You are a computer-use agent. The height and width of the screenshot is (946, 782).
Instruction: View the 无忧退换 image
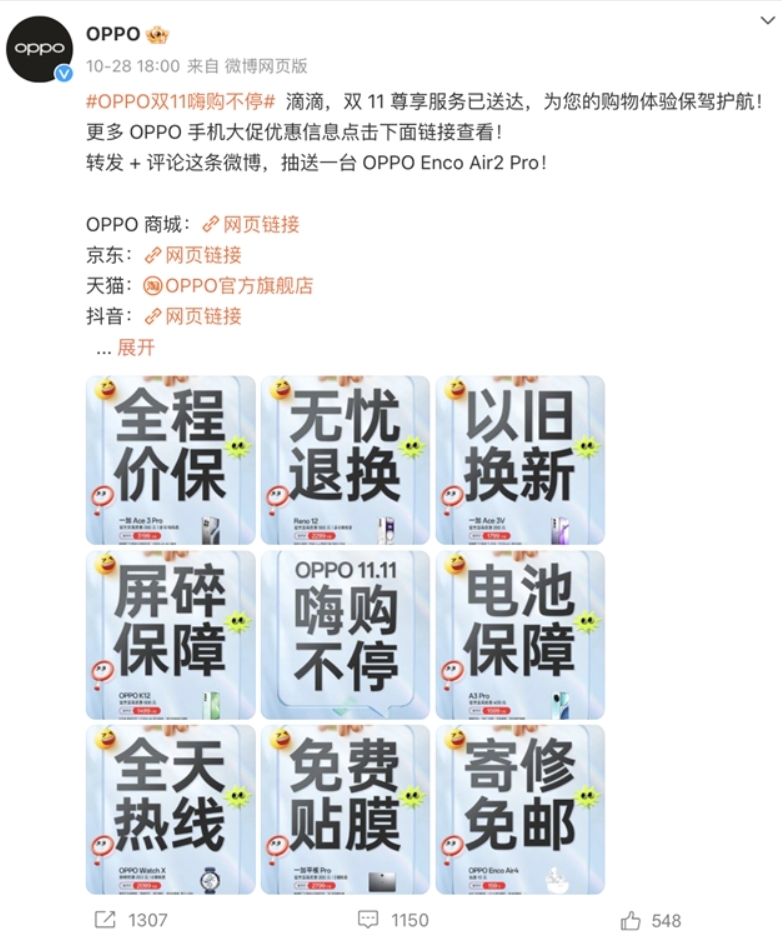[345, 460]
